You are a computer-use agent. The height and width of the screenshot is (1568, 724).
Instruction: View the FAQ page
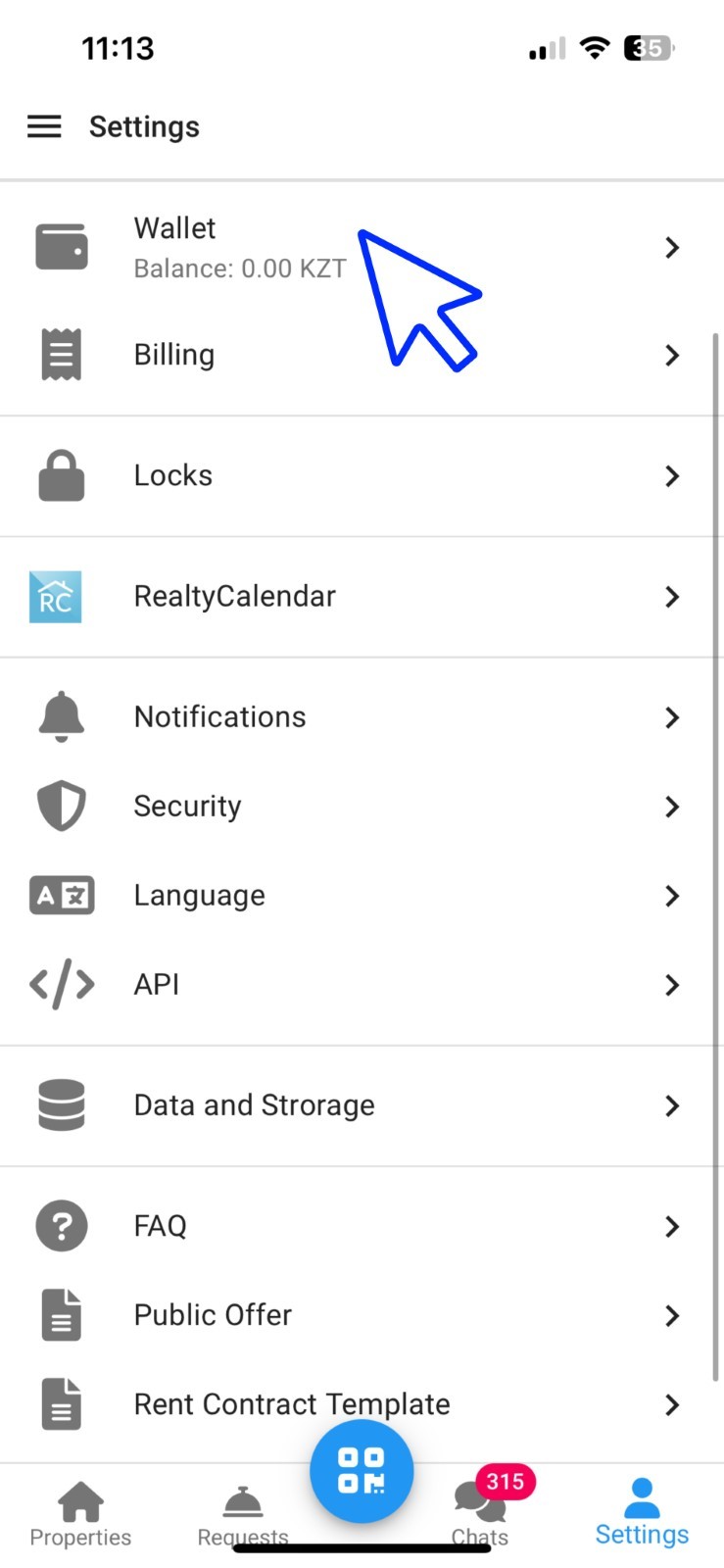point(160,1225)
